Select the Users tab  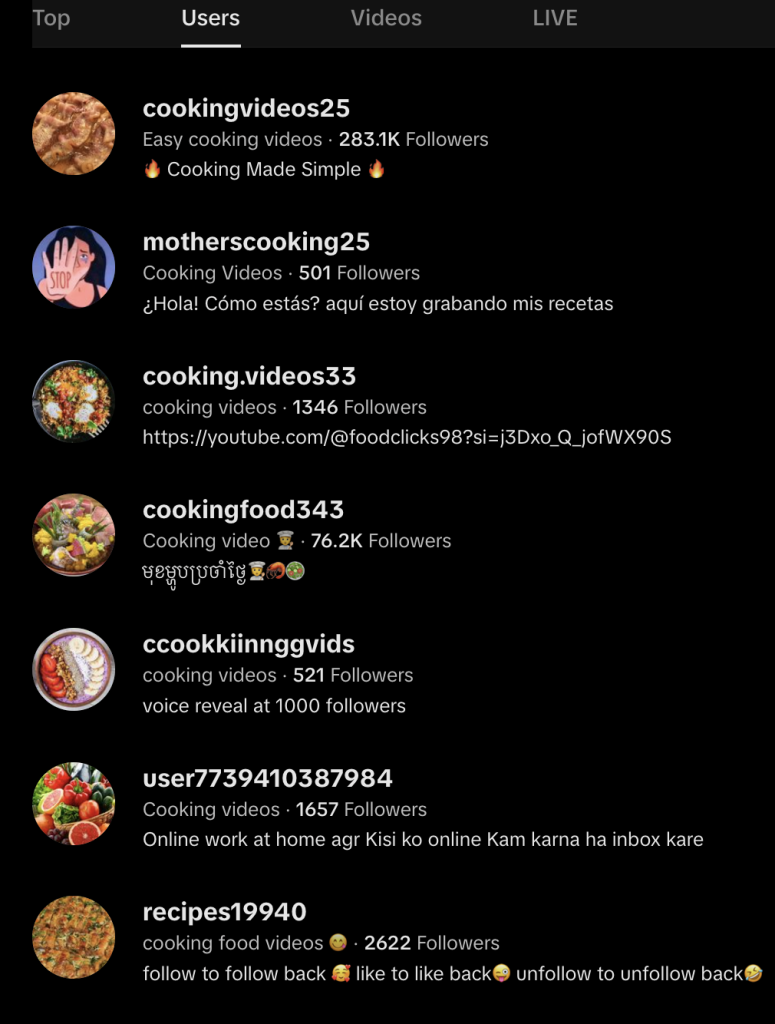(x=210, y=18)
